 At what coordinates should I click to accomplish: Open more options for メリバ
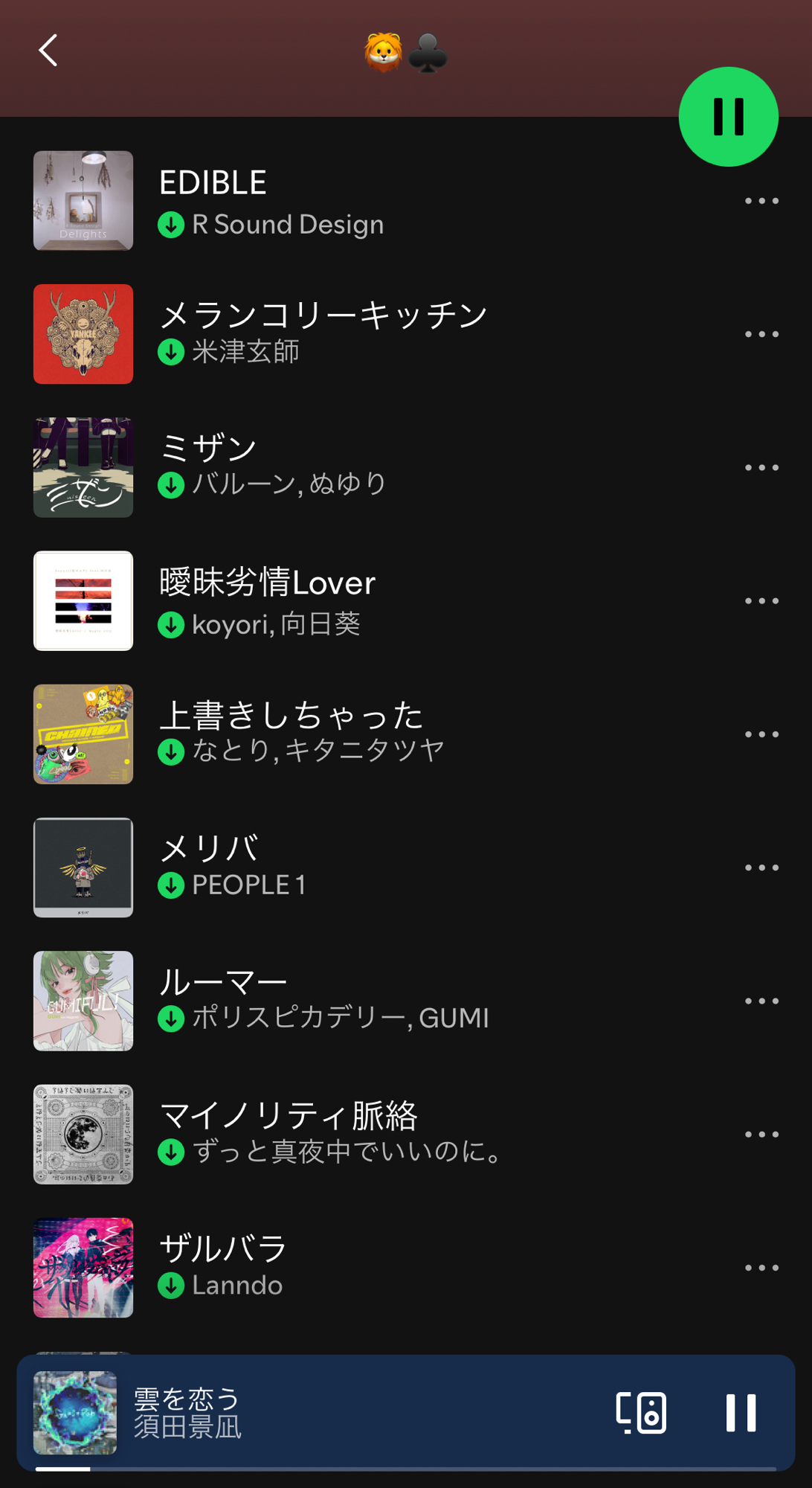(x=761, y=868)
